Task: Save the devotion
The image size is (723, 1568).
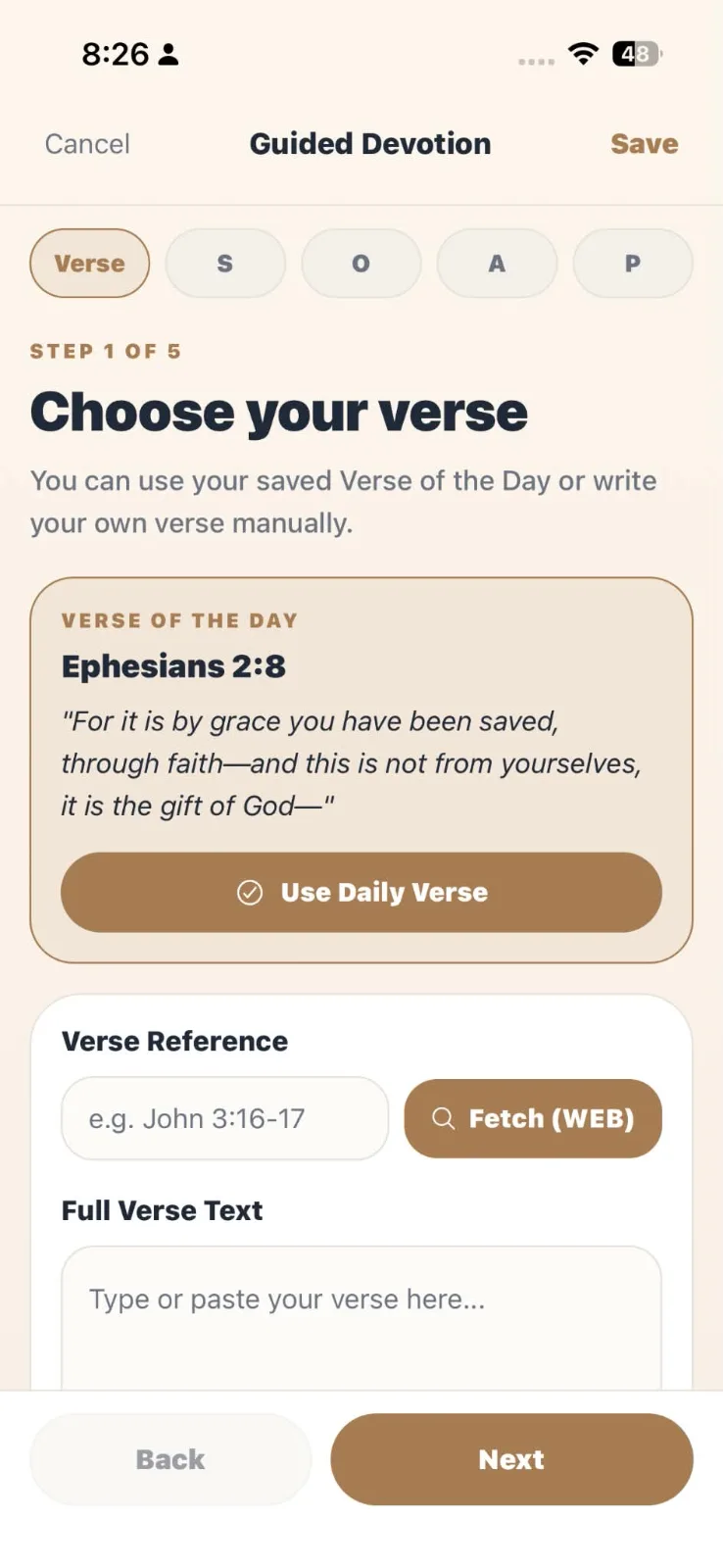Action: click(x=644, y=144)
